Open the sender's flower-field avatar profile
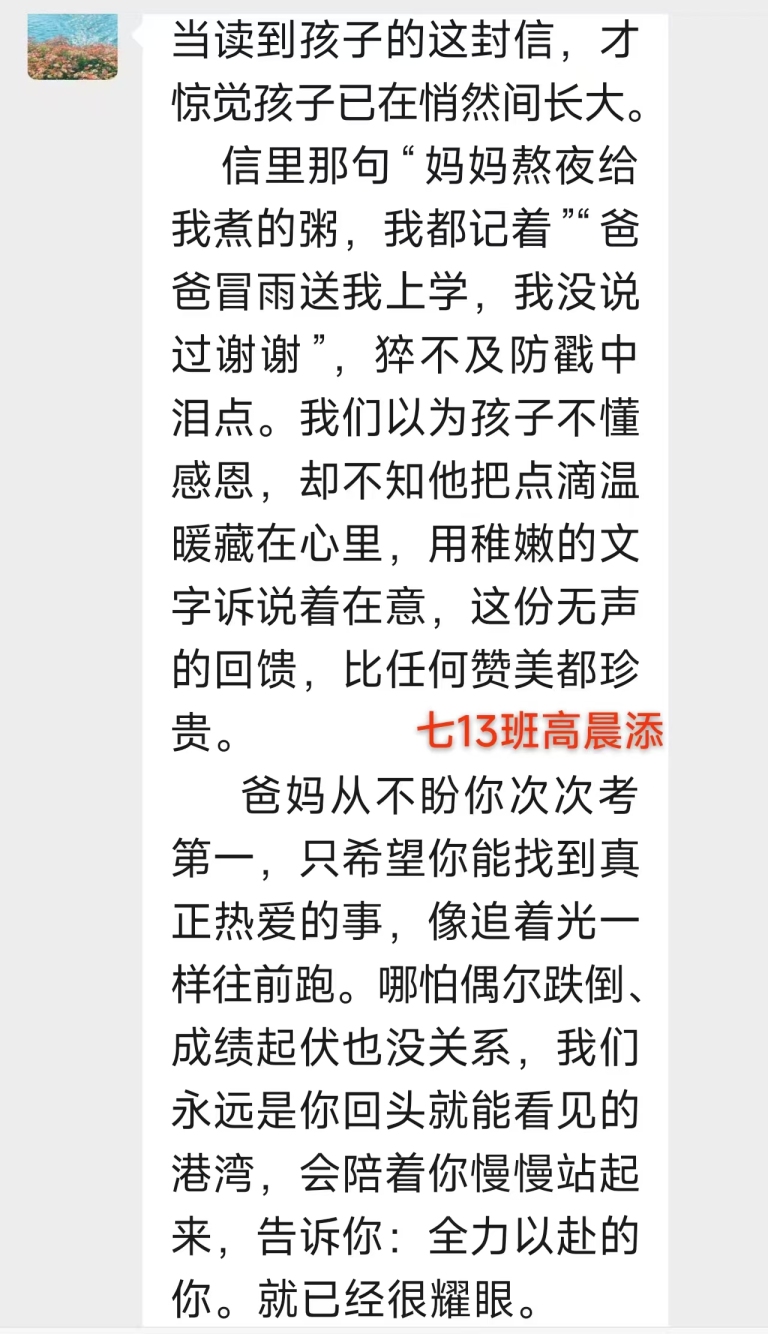Image resolution: width=768 pixels, height=1334 pixels. coord(73,45)
